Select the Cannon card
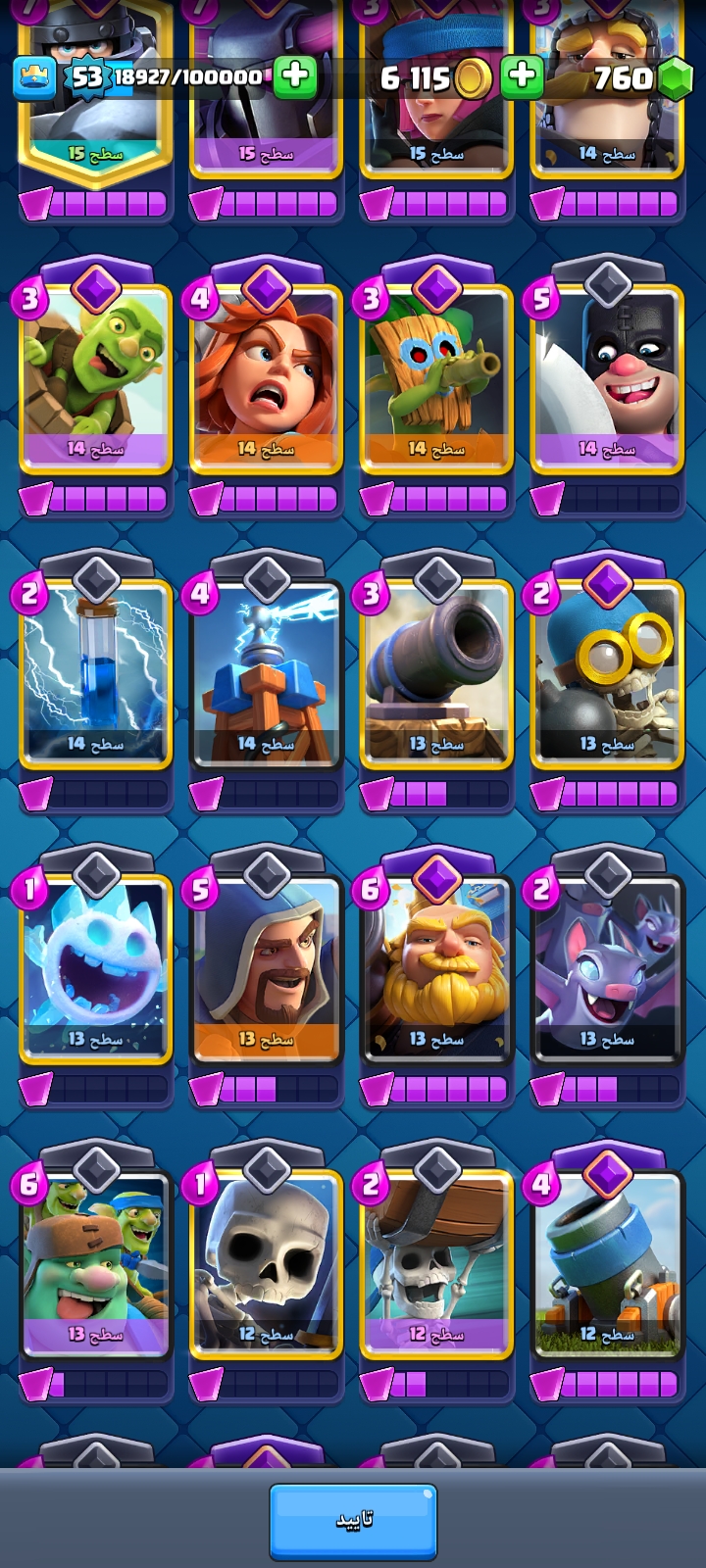The image size is (706, 1568). point(436,674)
